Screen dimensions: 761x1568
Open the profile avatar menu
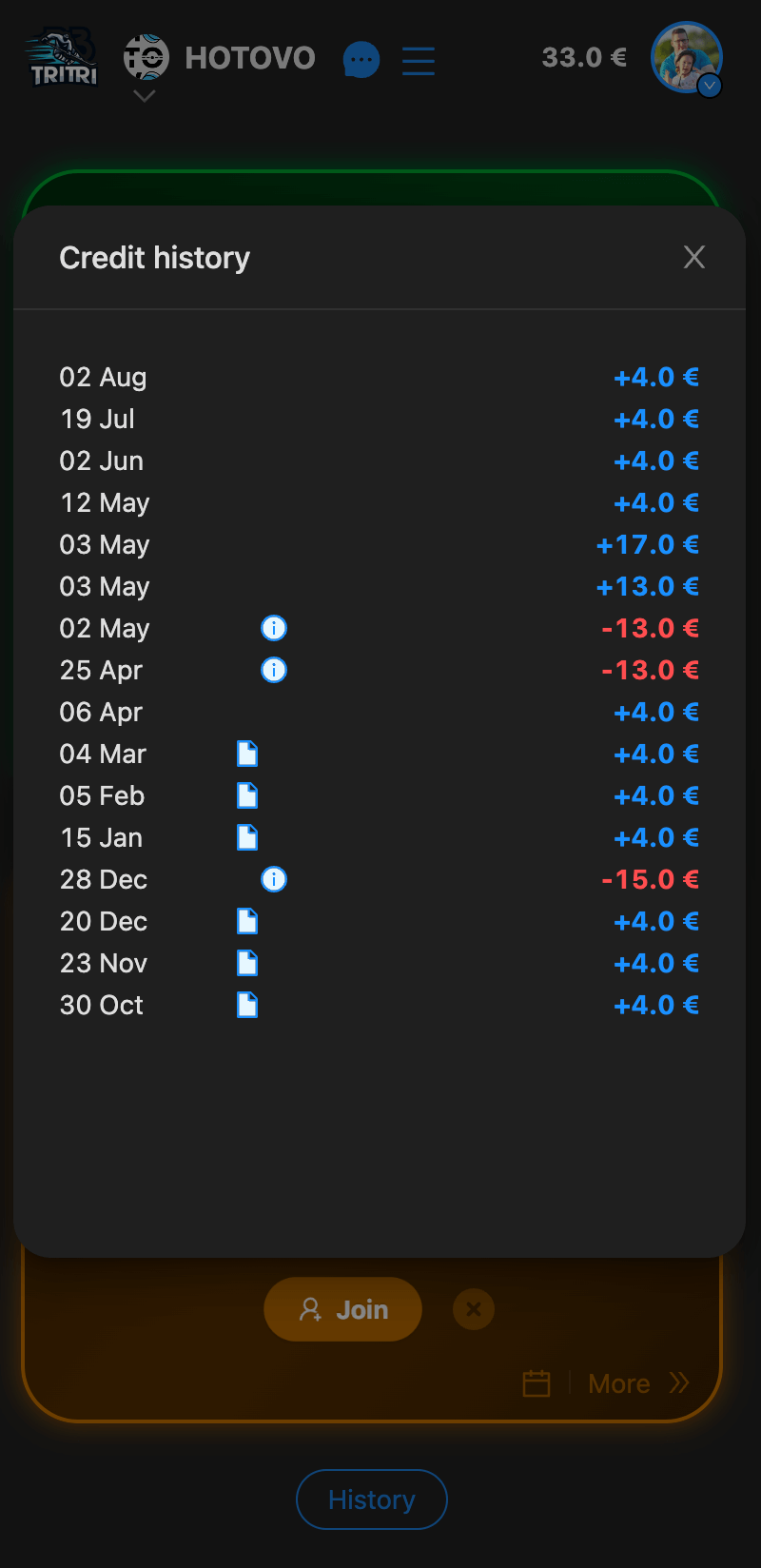click(x=687, y=58)
